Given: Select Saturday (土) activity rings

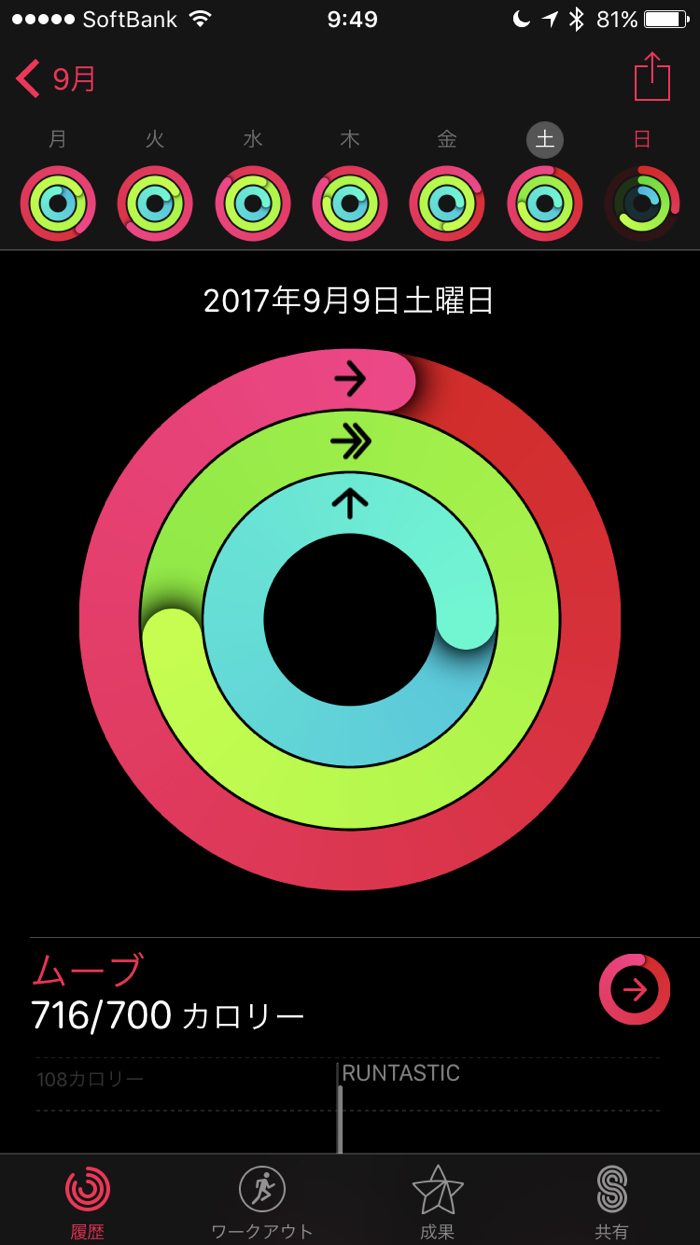Looking at the screenshot, I should [x=545, y=204].
